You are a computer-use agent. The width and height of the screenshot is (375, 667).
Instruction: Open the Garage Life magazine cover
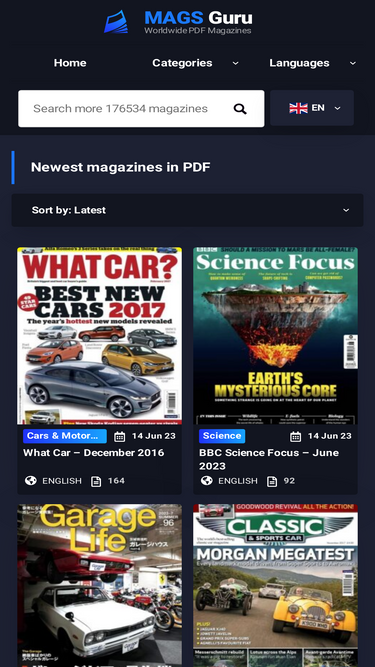pos(99,585)
